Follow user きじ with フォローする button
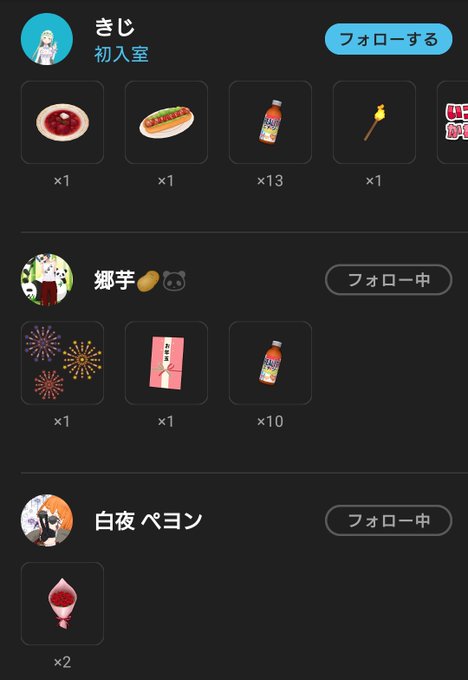Image resolution: width=468 pixels, height=680 pixels. pos(389,39)
